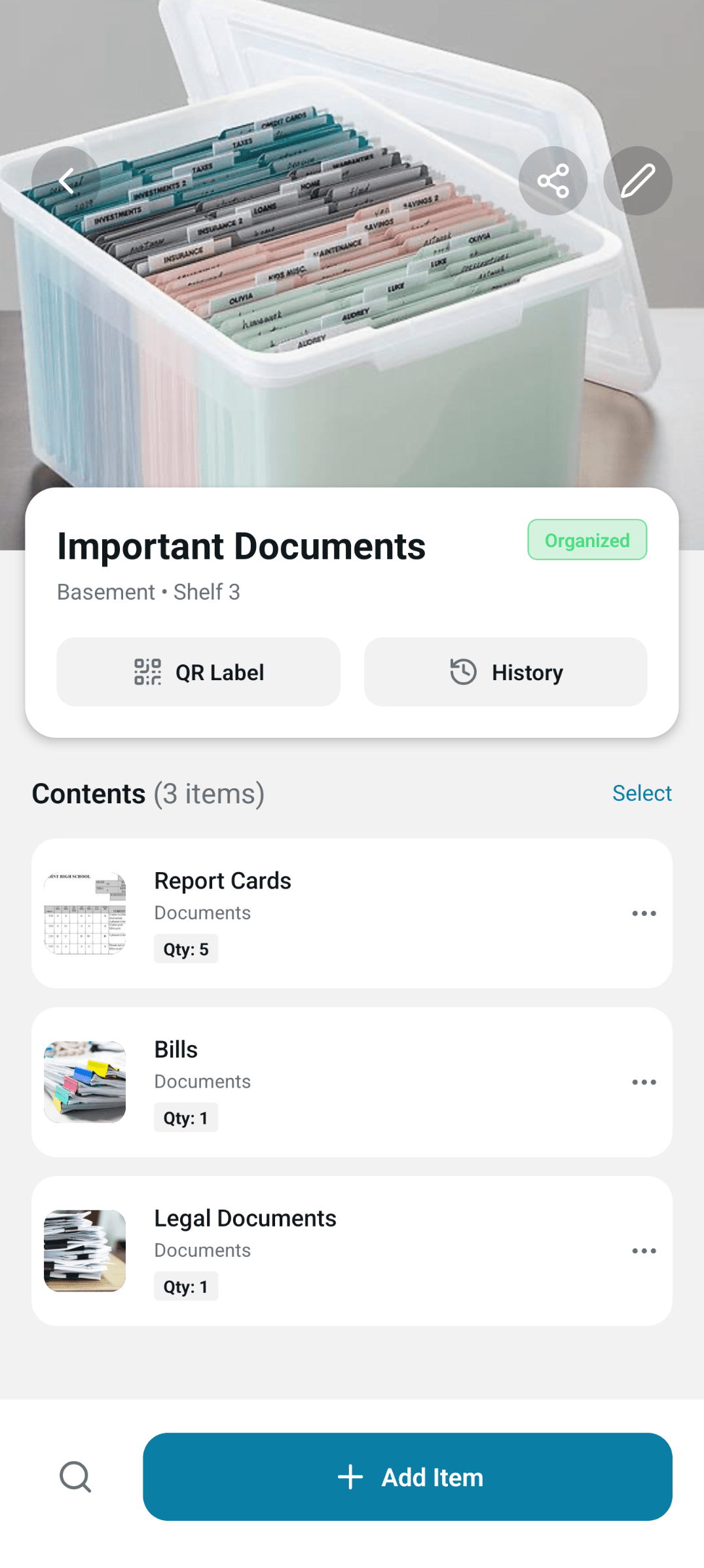The image size is (704, 1568).
Task: Open the Report Cards item
Action: 327,913
